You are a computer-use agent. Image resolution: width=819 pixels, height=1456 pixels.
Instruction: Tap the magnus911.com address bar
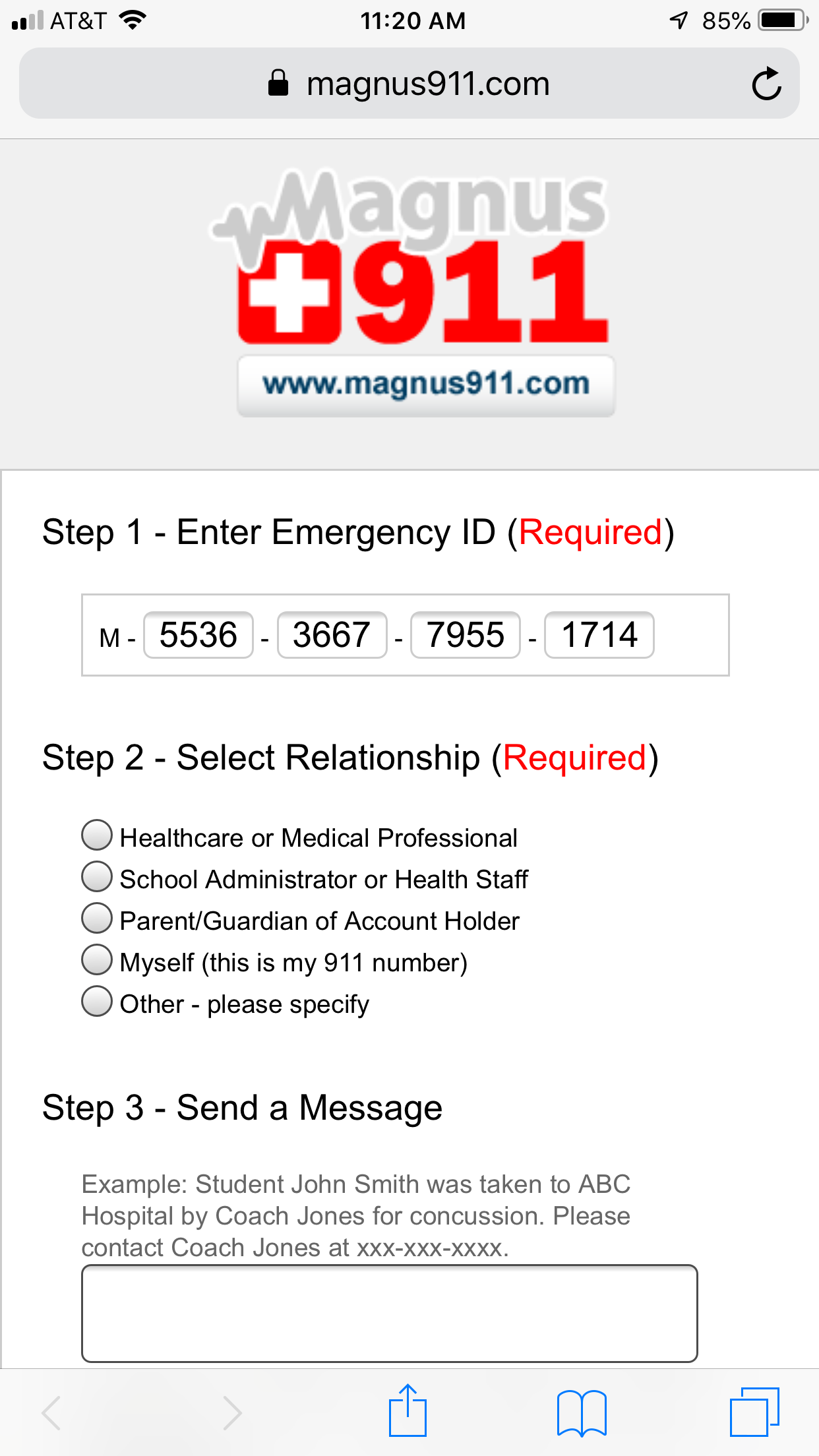[x=409, y=83]
